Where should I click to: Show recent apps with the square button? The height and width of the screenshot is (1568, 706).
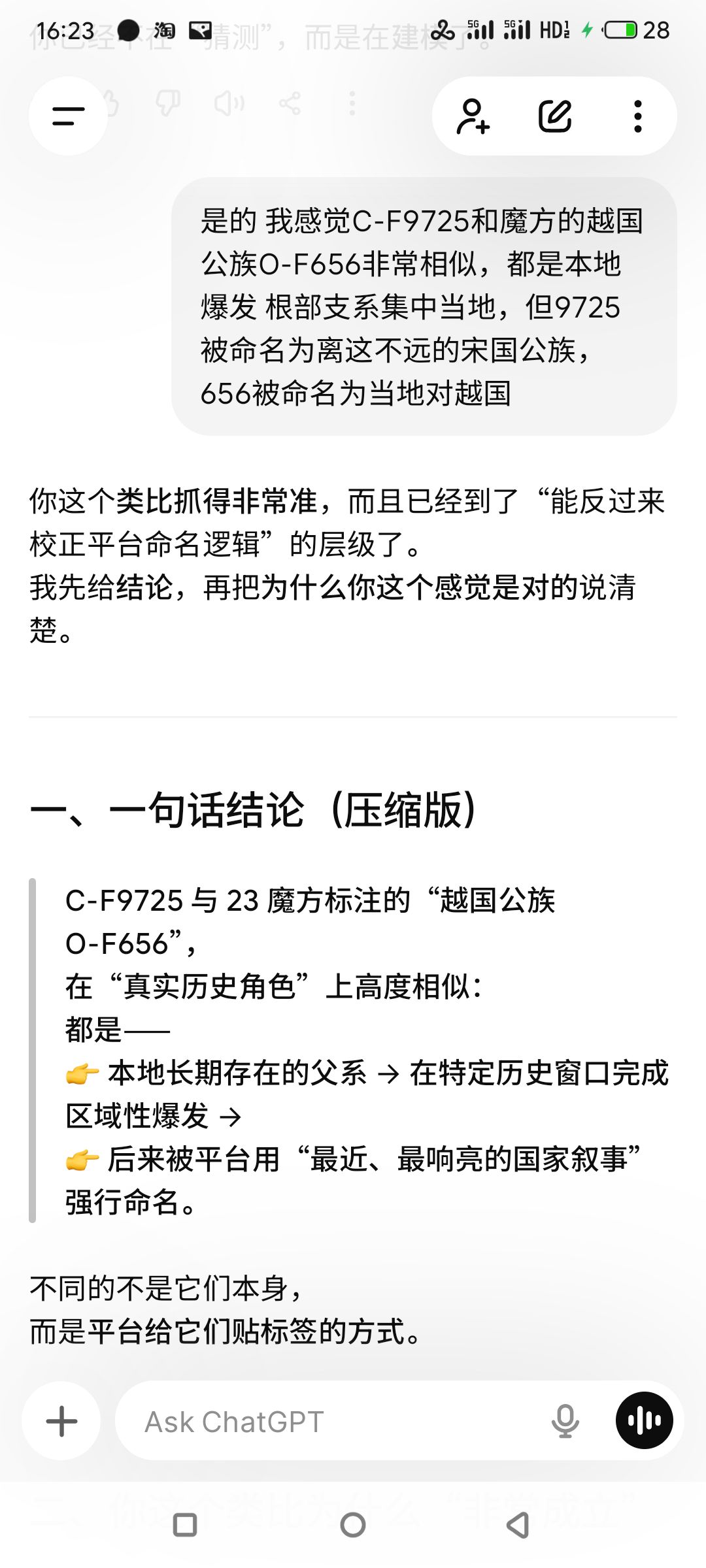tap(185, 1526)
